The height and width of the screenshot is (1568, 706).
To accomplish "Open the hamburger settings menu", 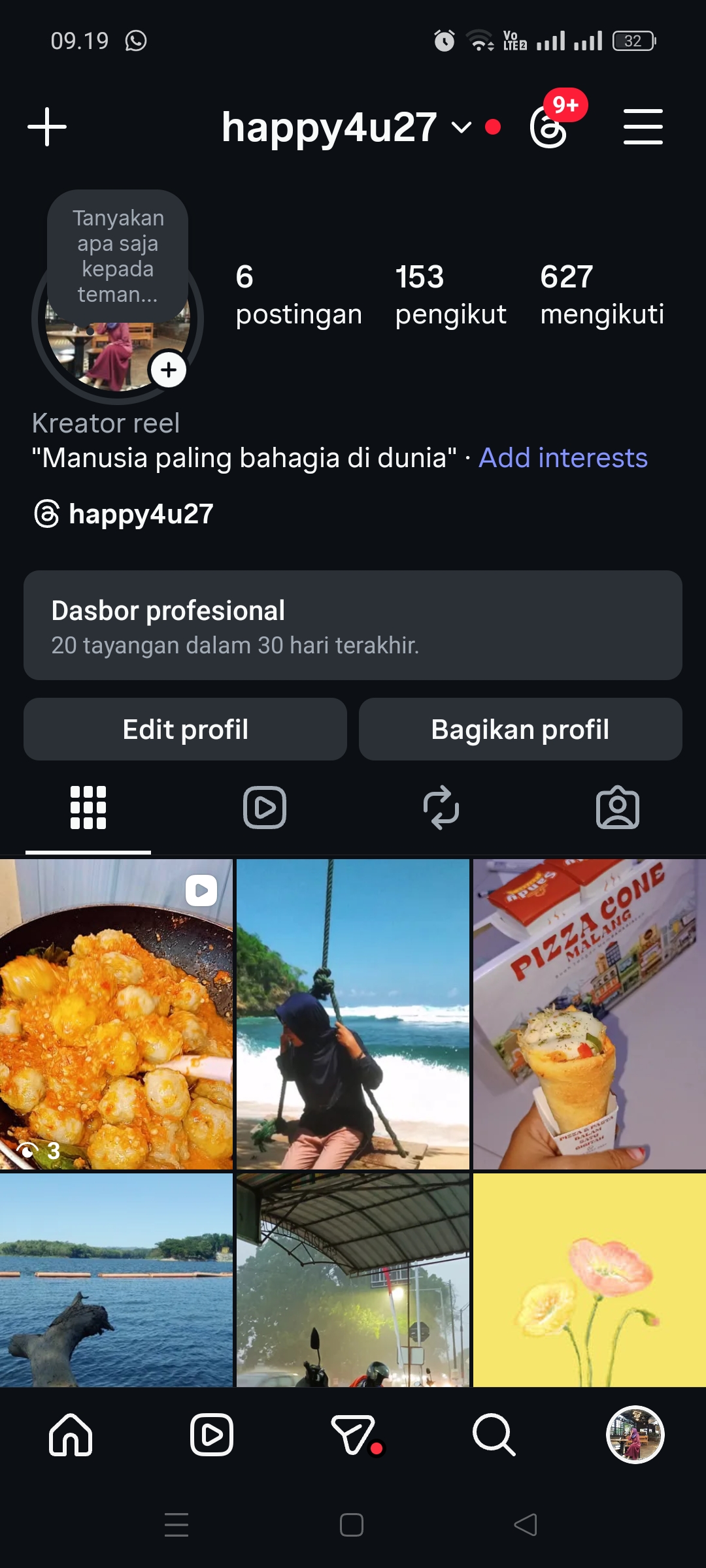I will tap(643, 127).
